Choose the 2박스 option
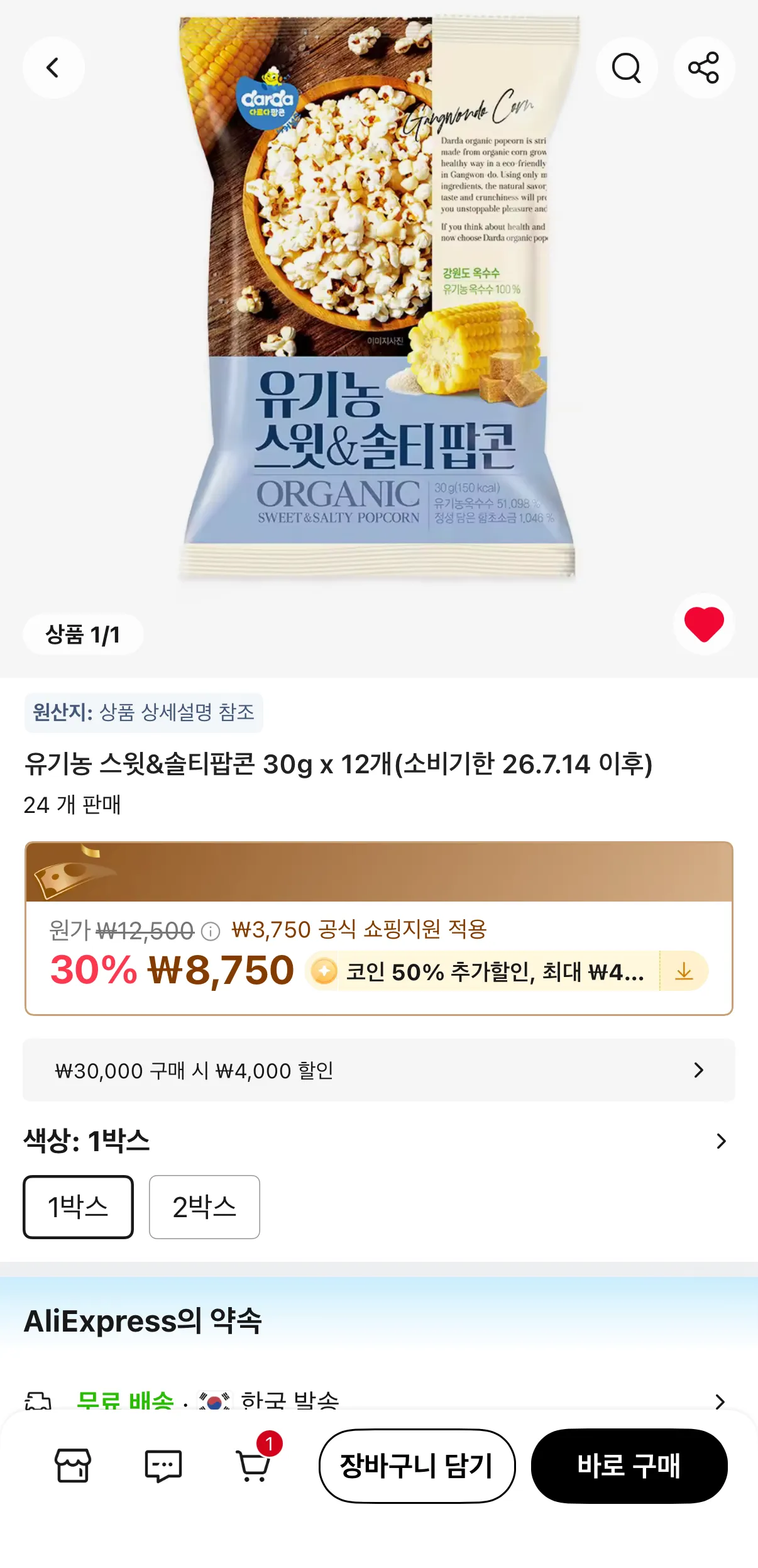This screenshot has width=758, height=1568. click(x=204, y=1207)
